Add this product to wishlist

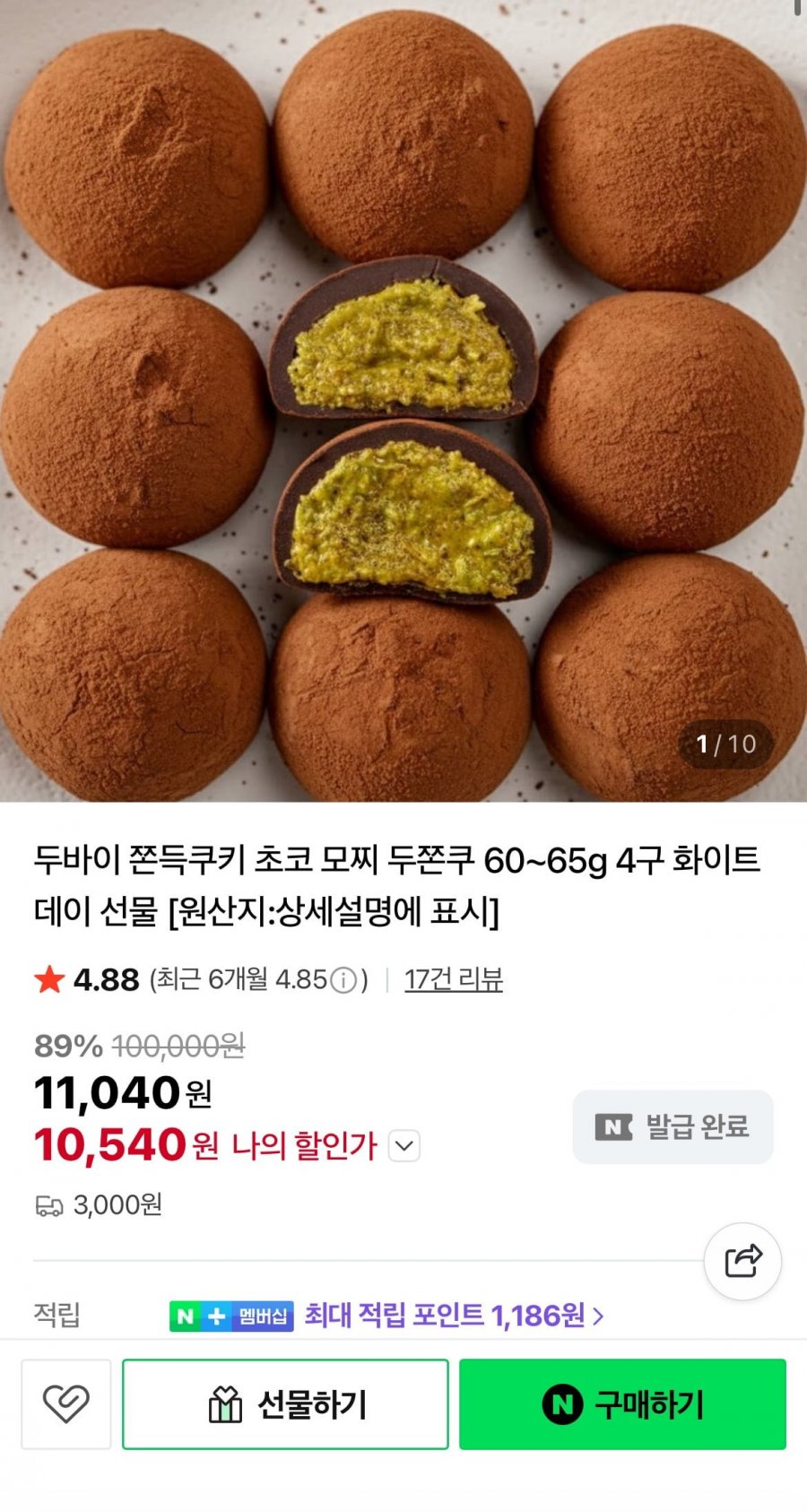[66, 1403]
